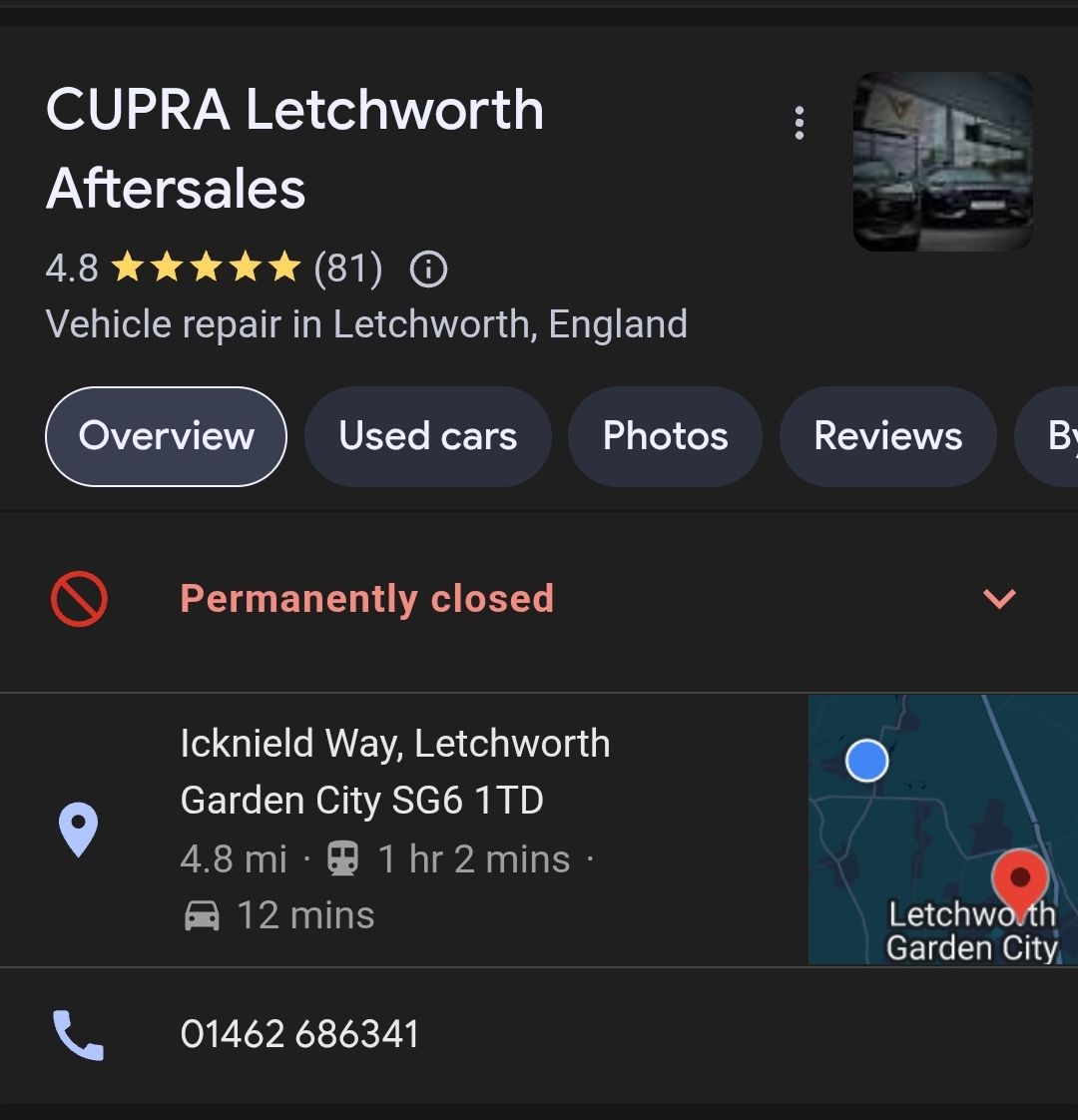The height and width of the screenshot is (1120, 1078).
Task: Open the Reviews tab
Action: [887, 436]
